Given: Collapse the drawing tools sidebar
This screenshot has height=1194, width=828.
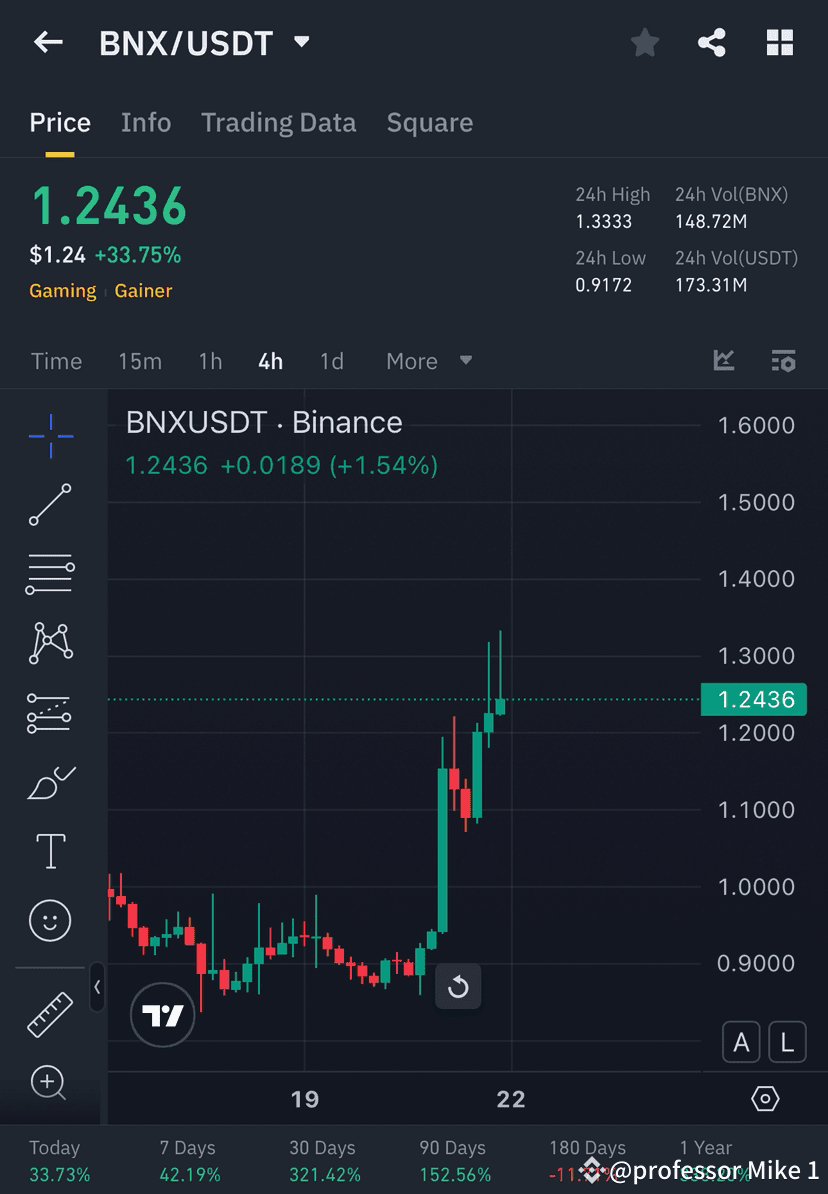Looking at the screenshot, I should point(97,988).
